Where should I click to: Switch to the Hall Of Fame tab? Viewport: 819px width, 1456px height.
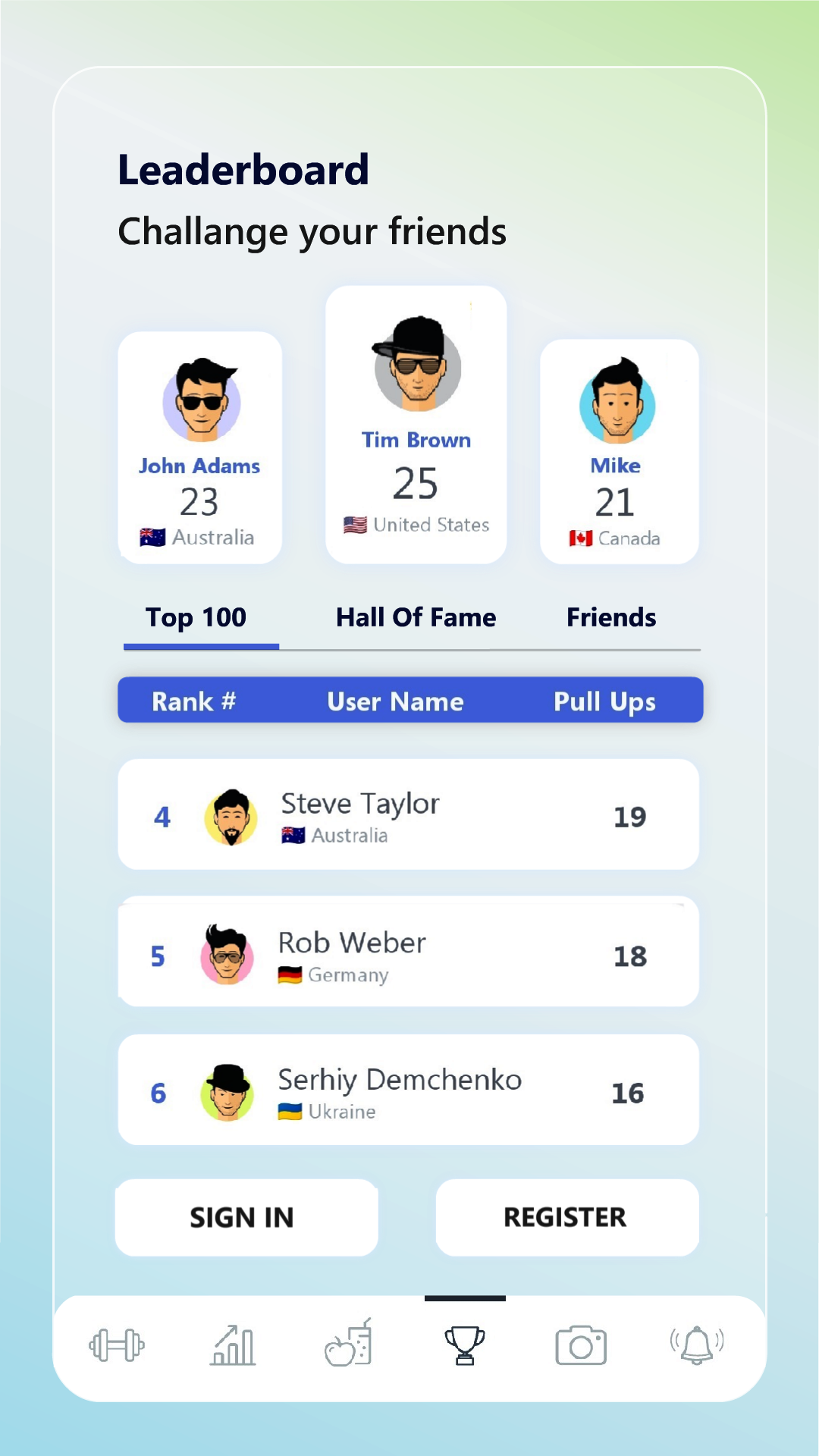pyautogui.click(x=416, y=617)
